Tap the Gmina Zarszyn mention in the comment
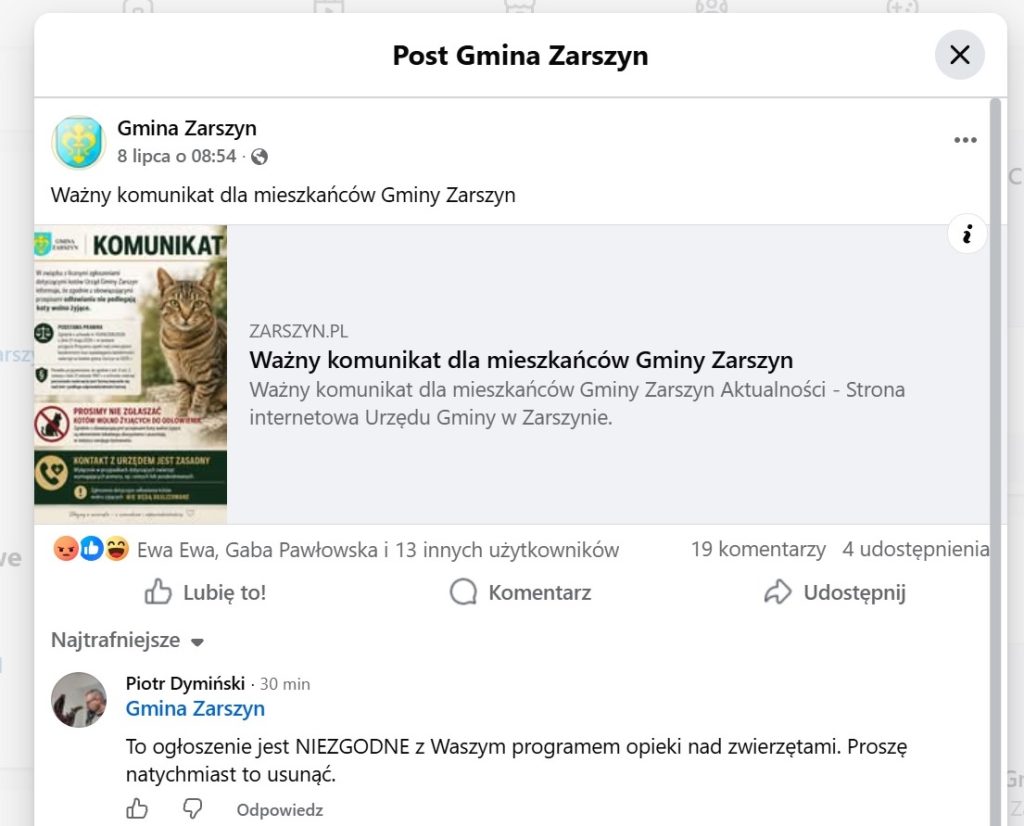 pyautogui.click(x=195, y=708)
